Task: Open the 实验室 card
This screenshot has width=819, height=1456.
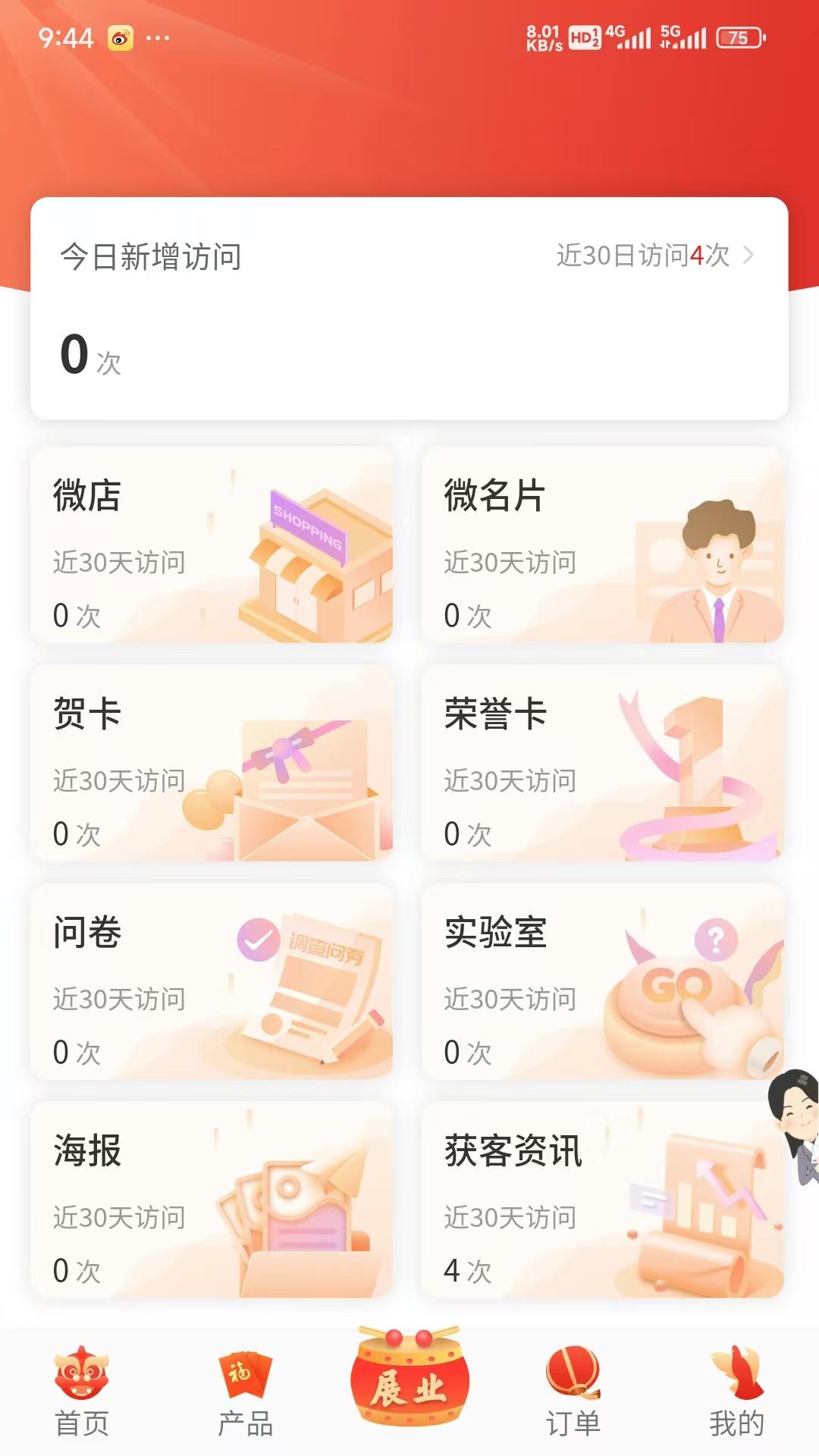Action: coord(602,981)
